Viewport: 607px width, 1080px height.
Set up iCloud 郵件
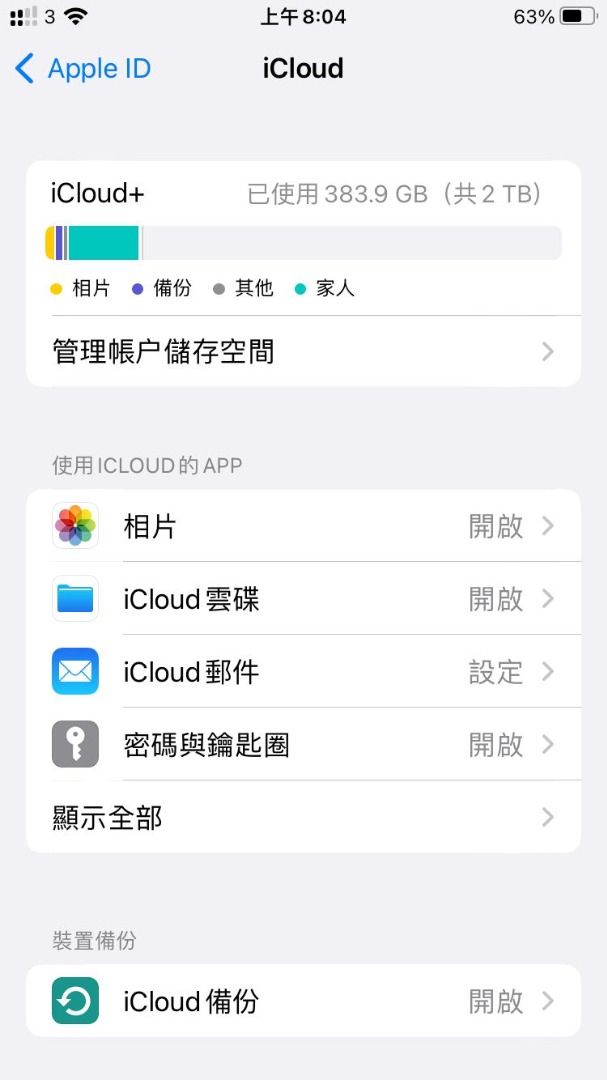pyautogui.click(x=303, y=672)
